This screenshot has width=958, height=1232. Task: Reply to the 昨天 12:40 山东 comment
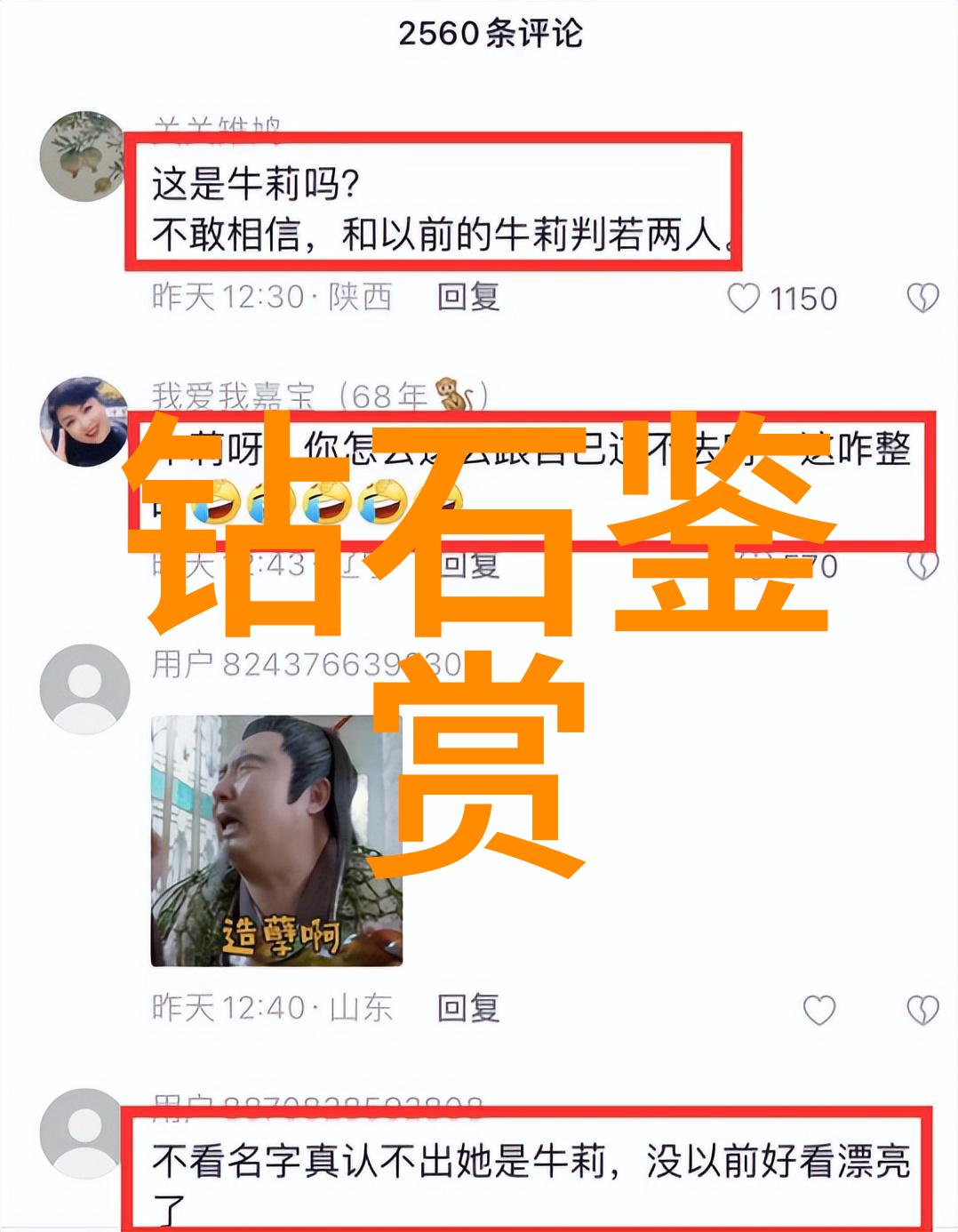(468, 1008)
